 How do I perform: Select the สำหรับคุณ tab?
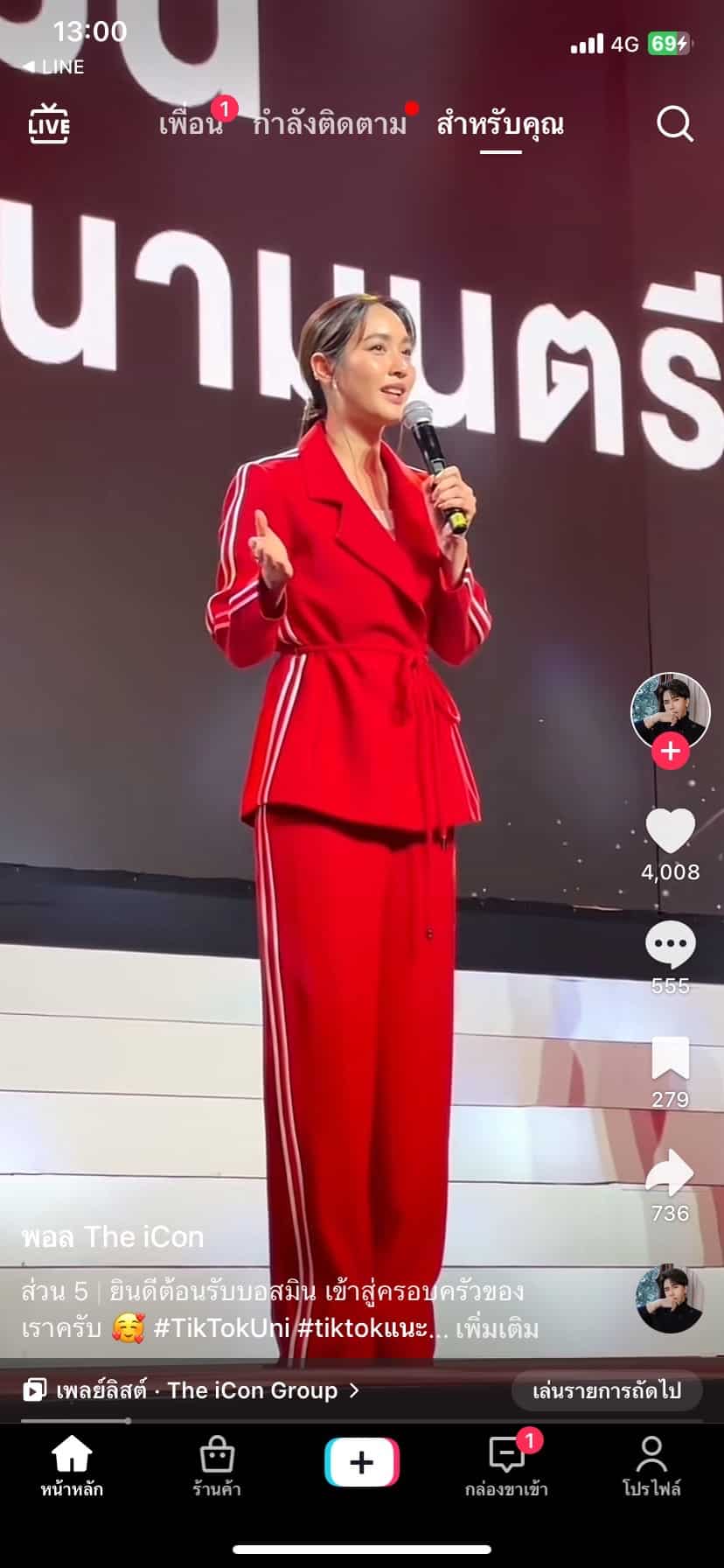[500, 124]
